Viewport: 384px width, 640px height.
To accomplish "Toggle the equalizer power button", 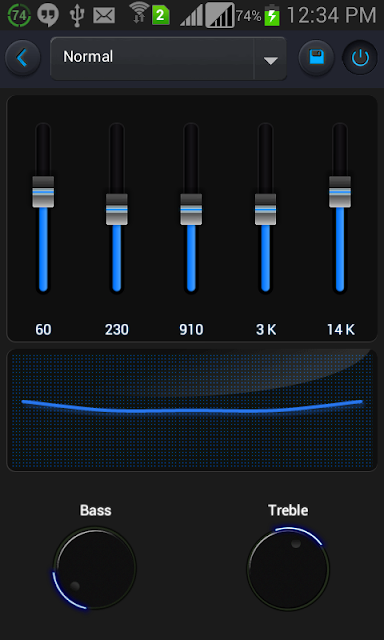I will tap(360, 58).
